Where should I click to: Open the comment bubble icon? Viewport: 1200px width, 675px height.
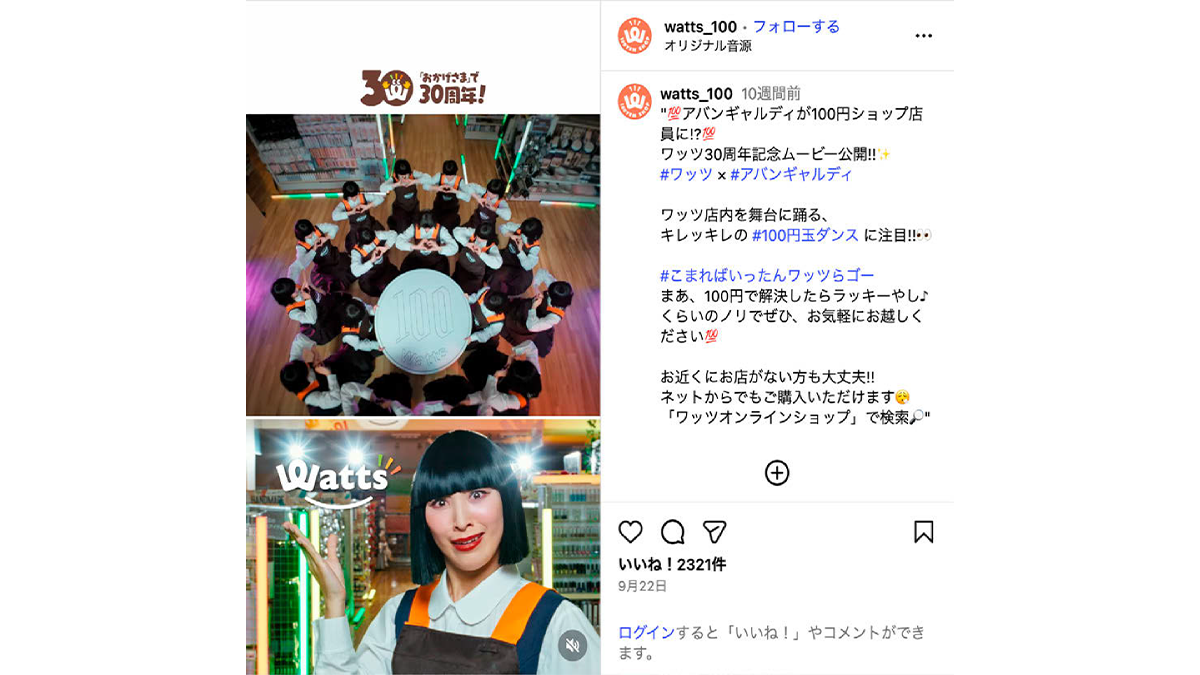tap(673, 531)
